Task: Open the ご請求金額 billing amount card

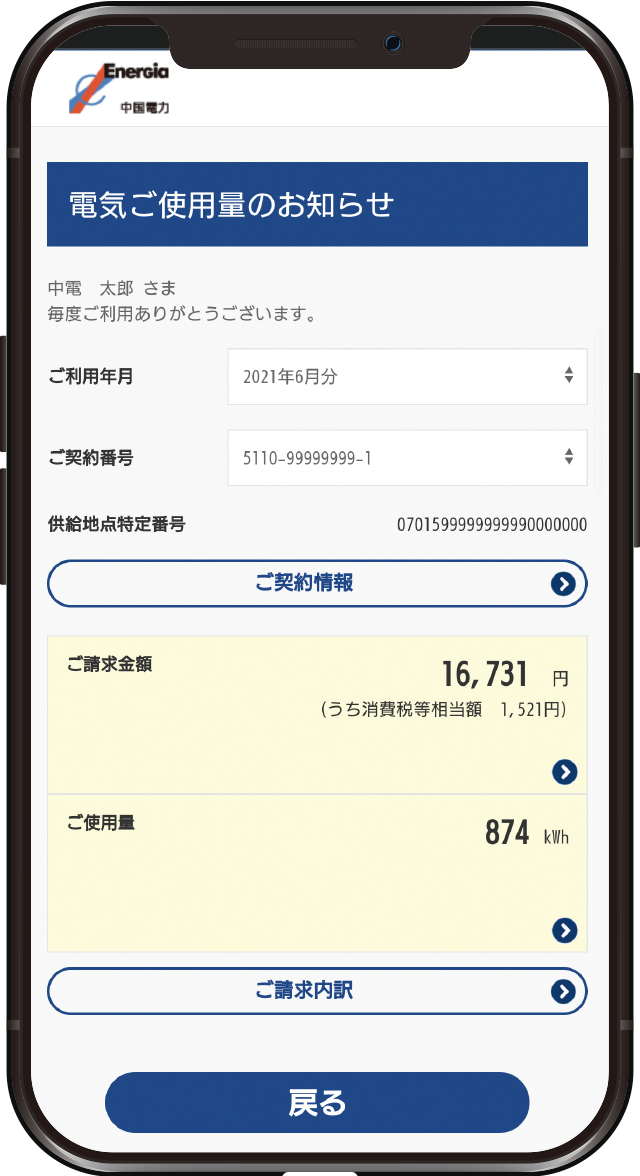Action: pyautogui.click(x=317, y=716)
